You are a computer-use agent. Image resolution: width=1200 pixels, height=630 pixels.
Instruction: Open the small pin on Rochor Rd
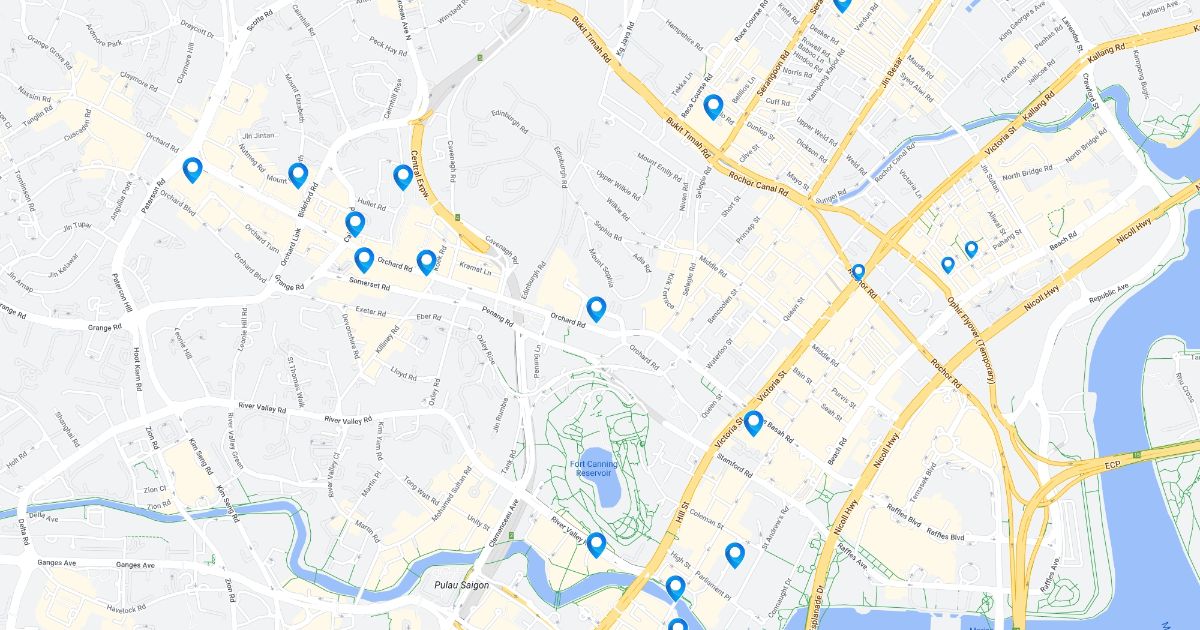coord(858,272)
